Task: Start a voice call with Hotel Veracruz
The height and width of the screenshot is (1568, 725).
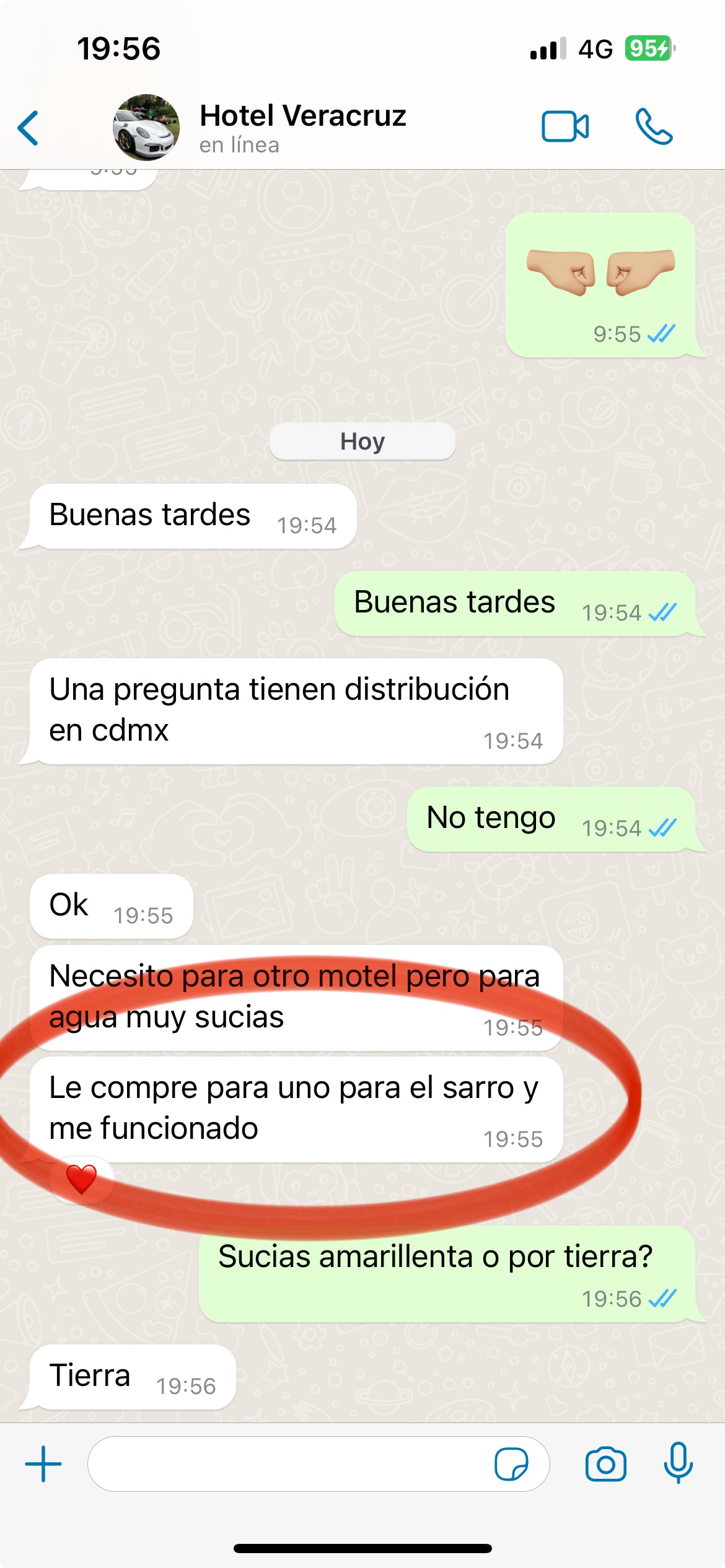Action: (654, 127)
